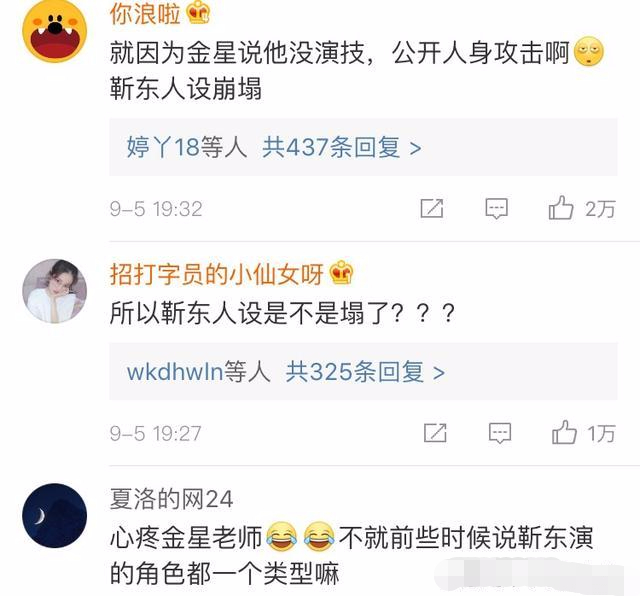Open username 夏洛的网24 profile
Viewport: 640px width, 596px height.
tap(171, 498)
